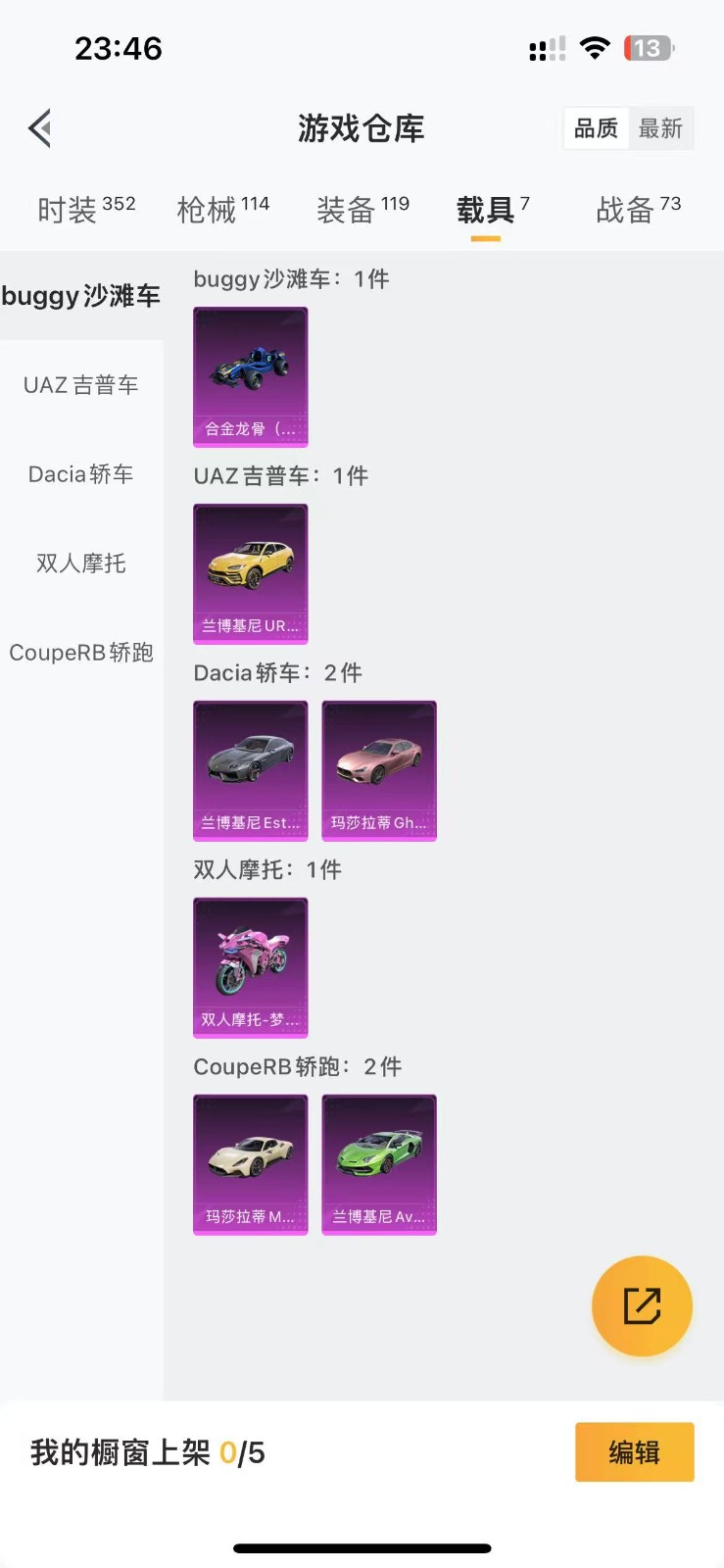Select Dacia轿车 in the sidebar
The width and height of the screenshot is (724, 1568).
tap(81, 474)
